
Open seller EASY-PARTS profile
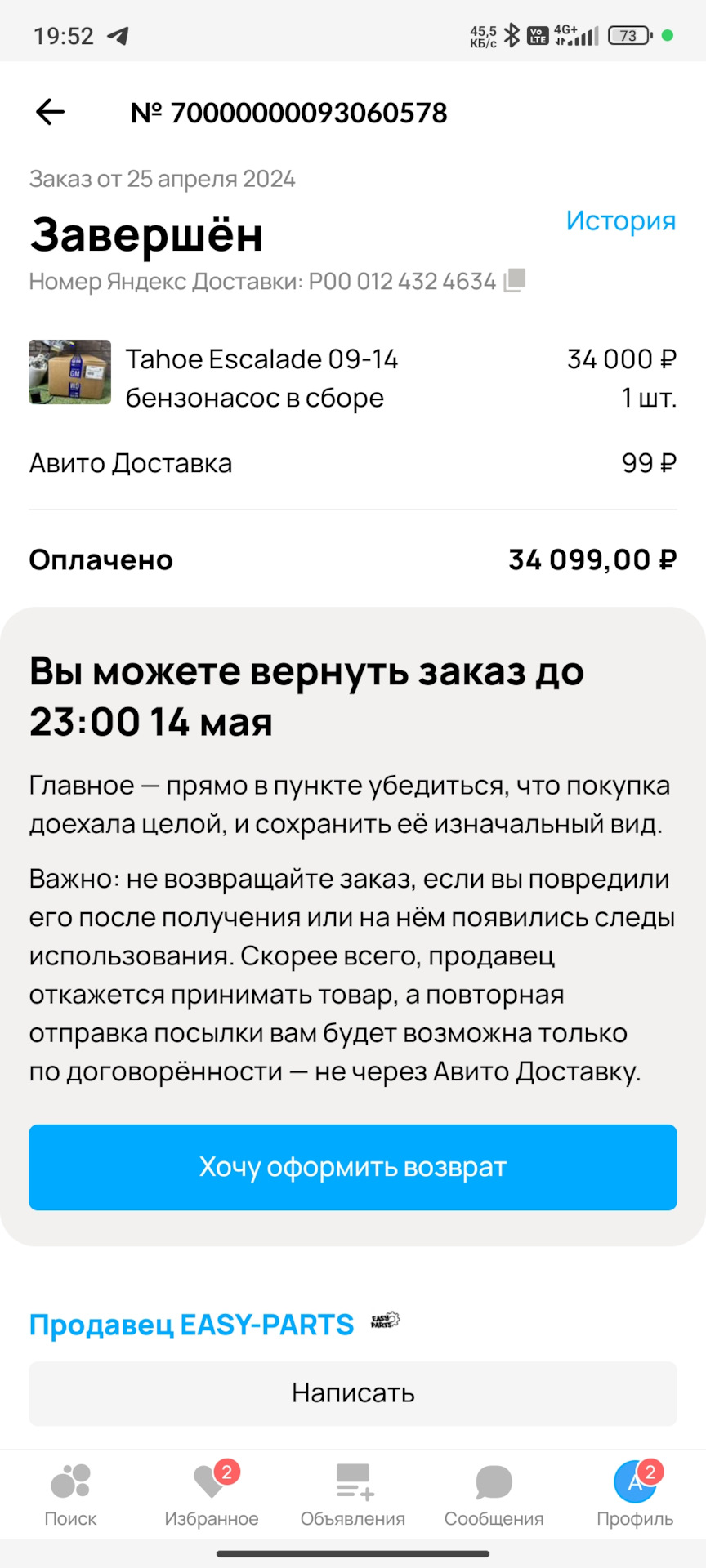192,1325
